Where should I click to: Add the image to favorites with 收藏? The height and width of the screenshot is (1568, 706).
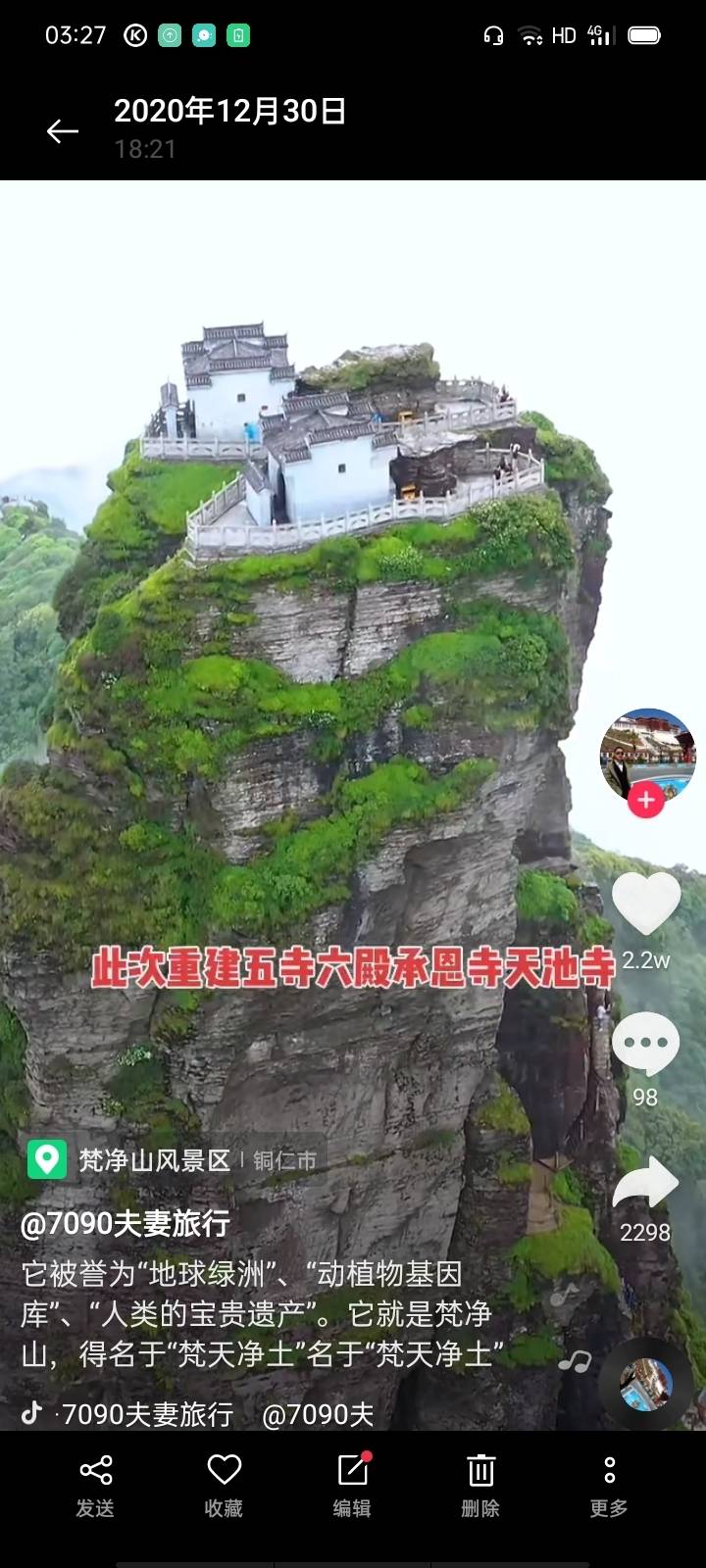(224, 1485)
